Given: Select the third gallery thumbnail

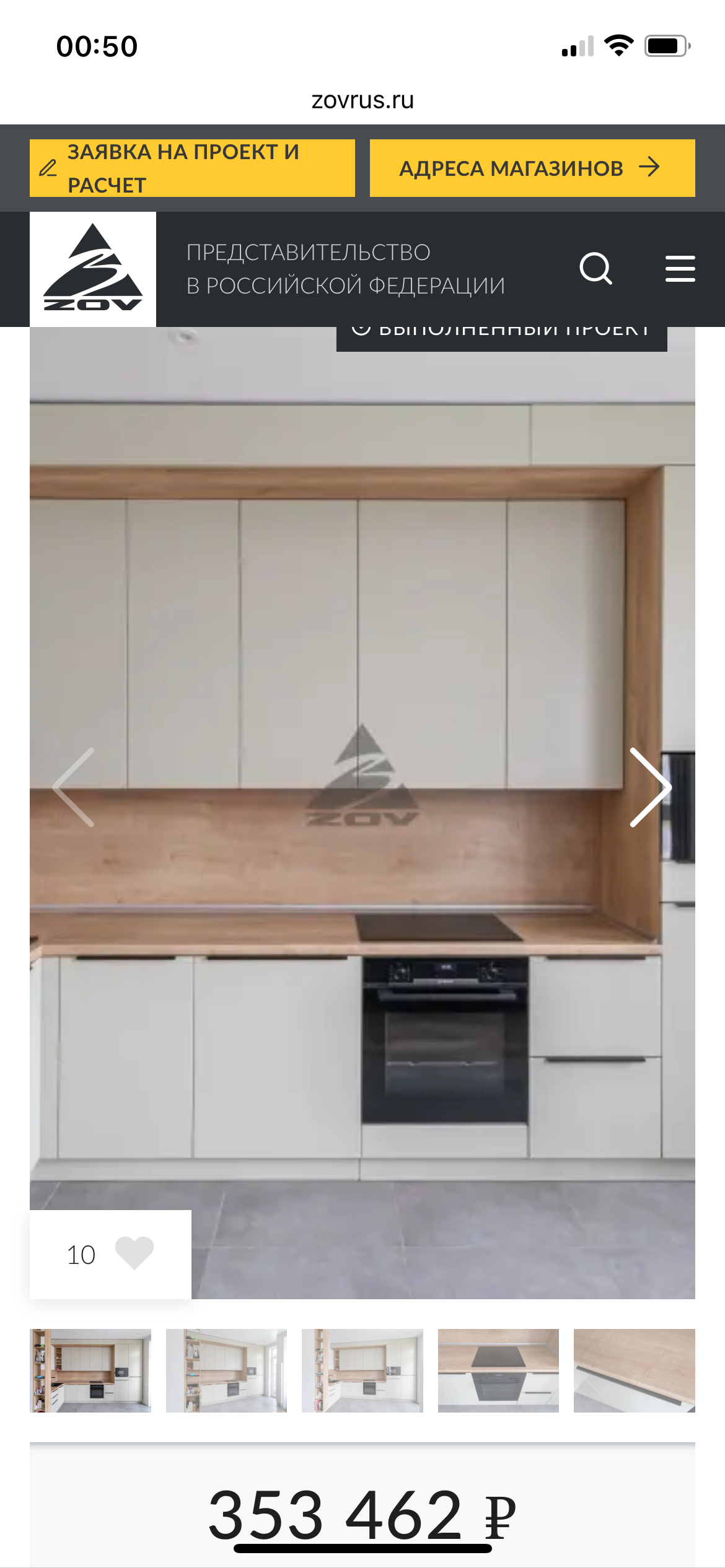Looking at the screenshot, I should (362, 1370).
